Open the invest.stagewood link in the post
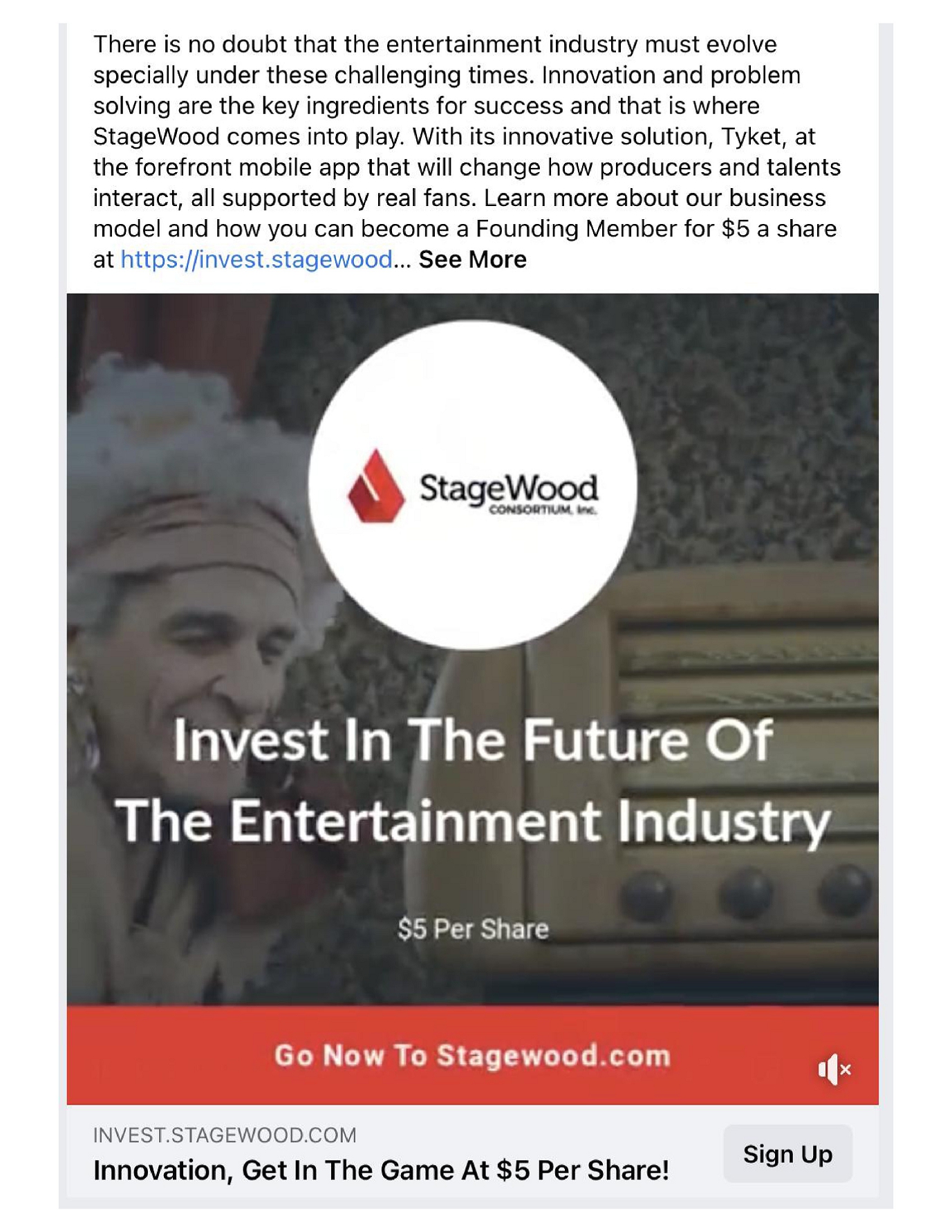Screen dimensions: 952x1232 (256, 259)
